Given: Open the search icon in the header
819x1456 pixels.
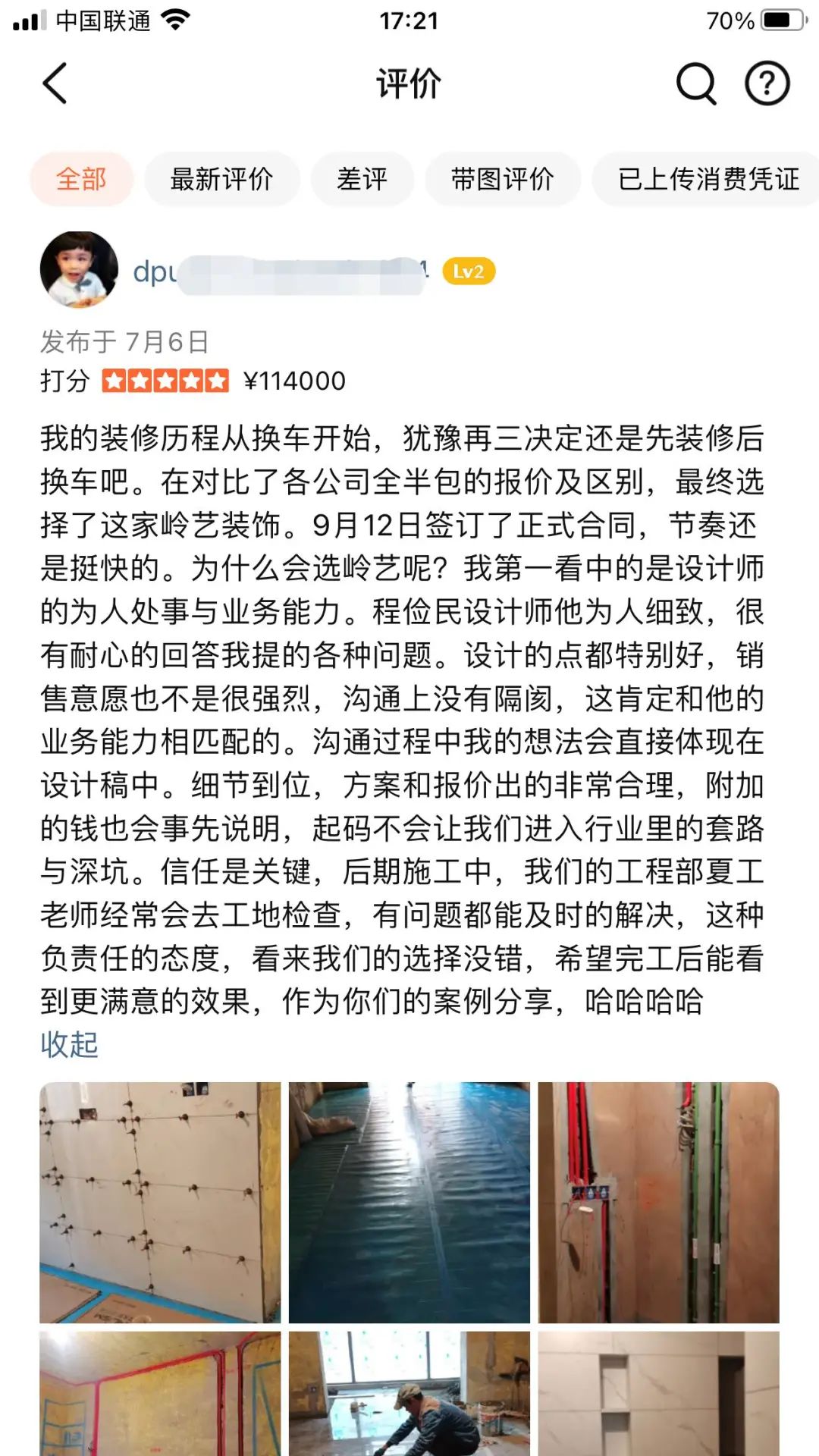Looking at the screenshot, I should click(x=695, y=83).
